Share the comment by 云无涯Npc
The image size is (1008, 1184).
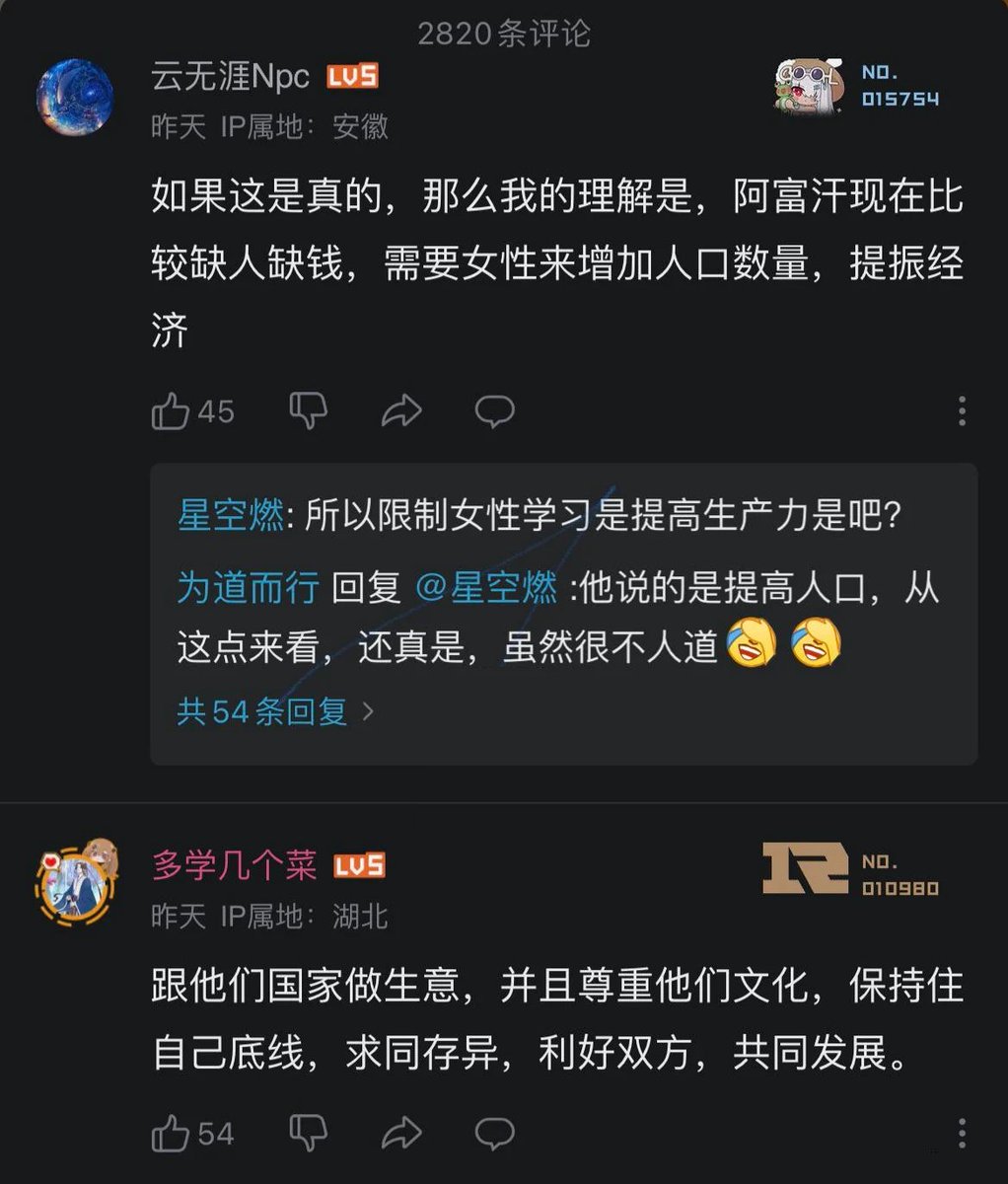tap(401, 411)
